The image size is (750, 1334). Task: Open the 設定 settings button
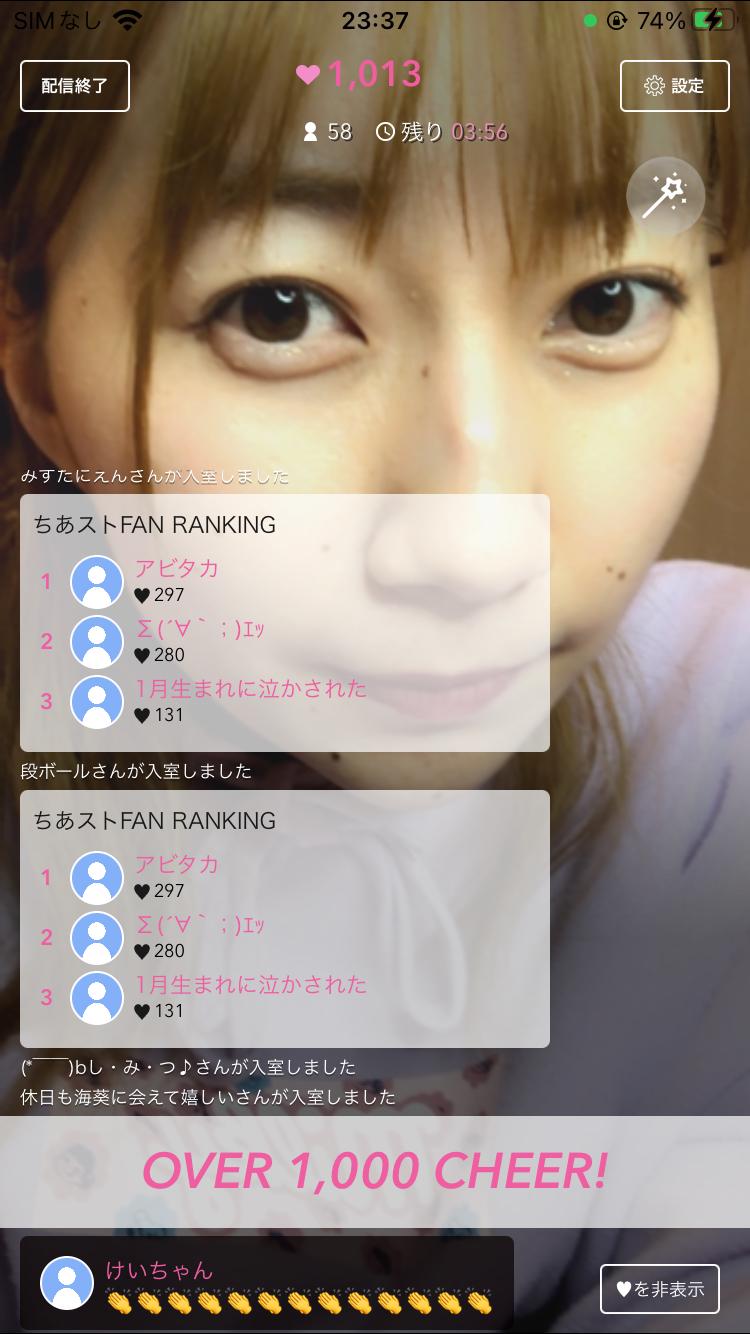point(674,86)
